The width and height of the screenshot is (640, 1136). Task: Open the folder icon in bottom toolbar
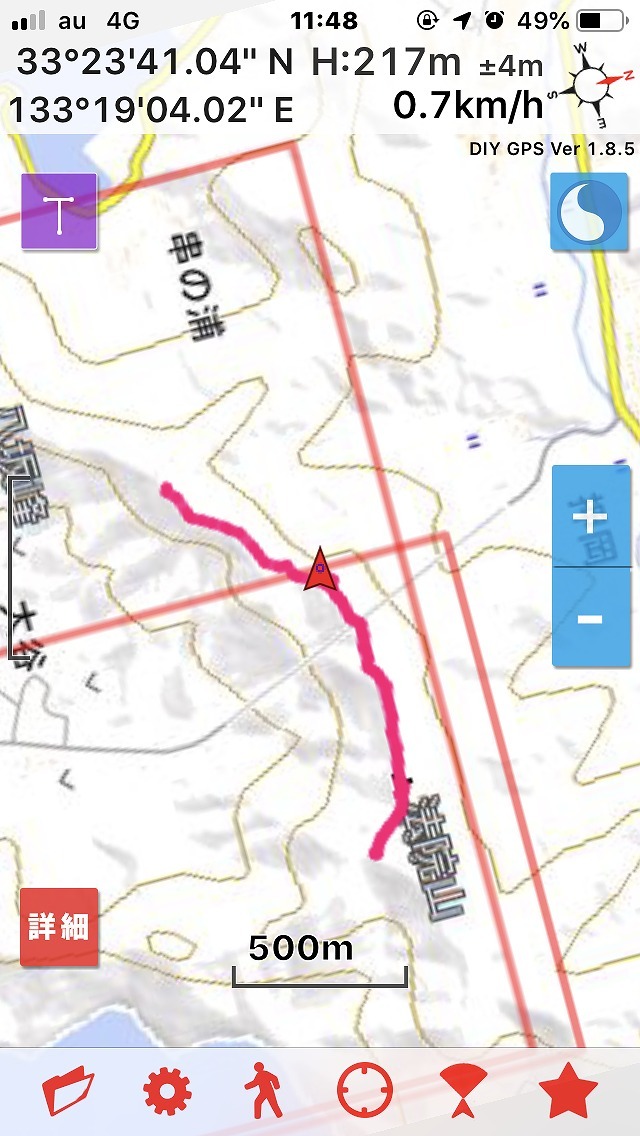pos(68,1092)
